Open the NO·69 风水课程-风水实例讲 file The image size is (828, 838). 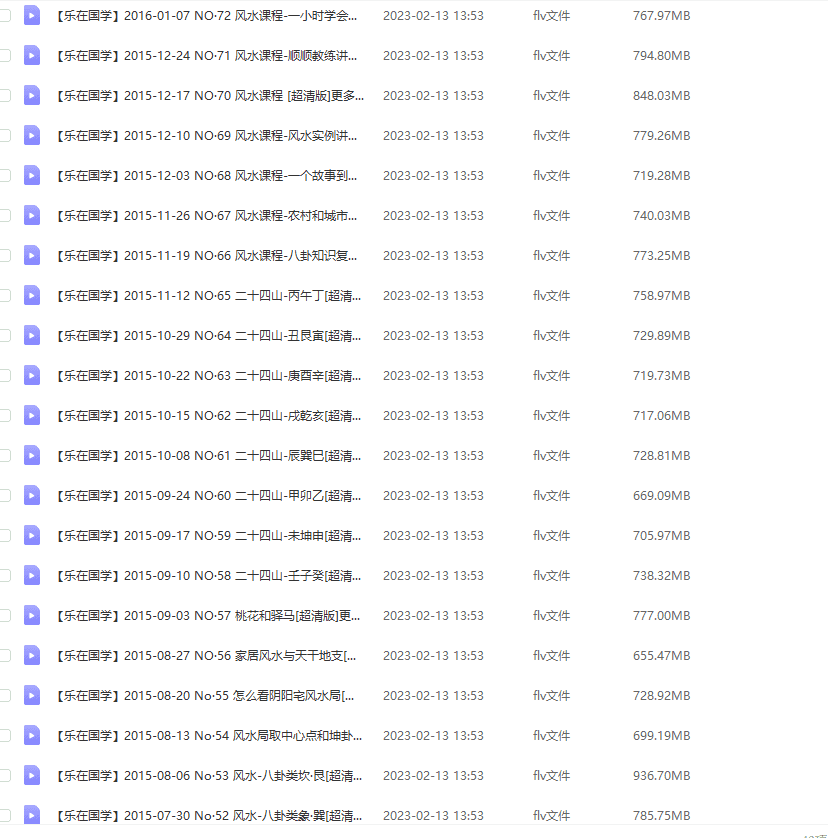point(210,135)
